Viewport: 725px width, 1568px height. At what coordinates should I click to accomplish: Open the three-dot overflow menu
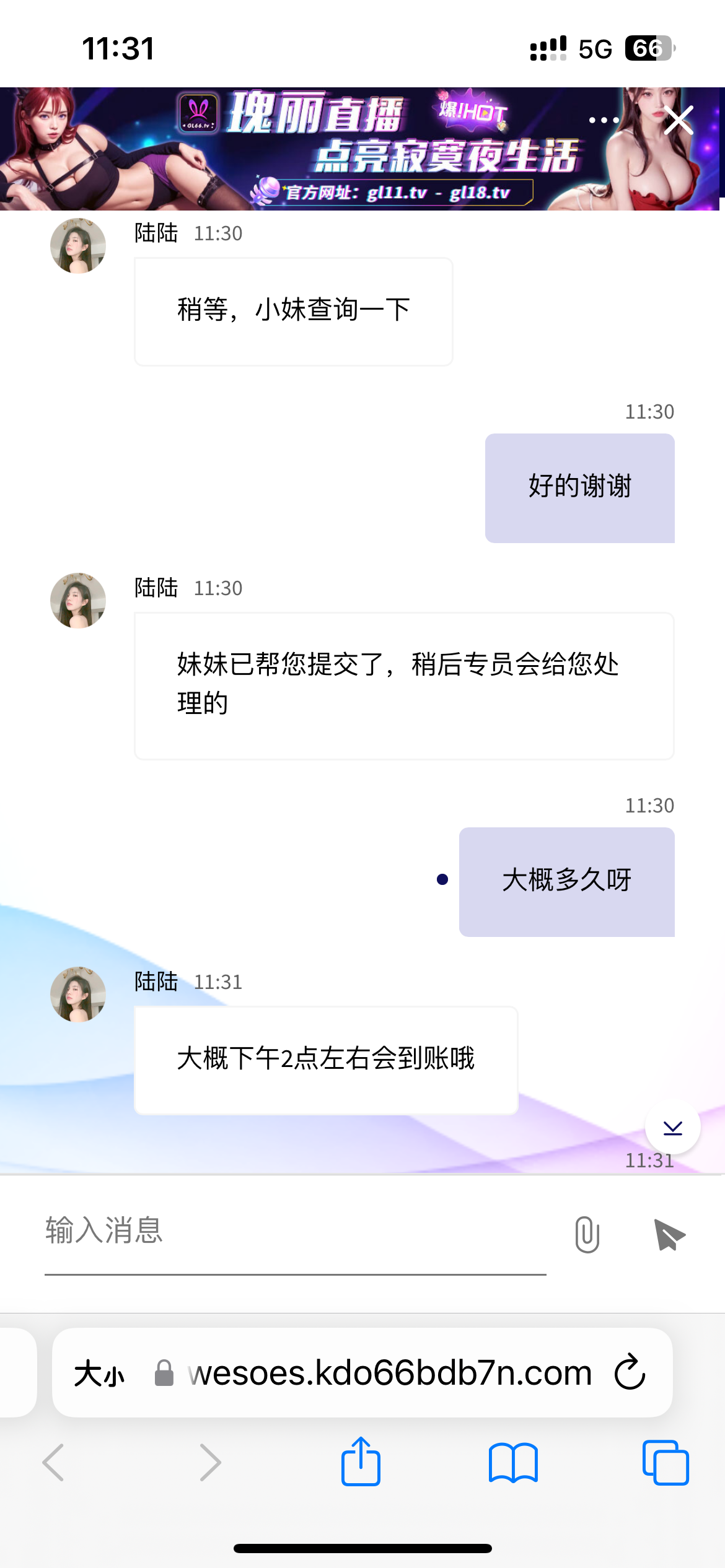coord(604,120)
